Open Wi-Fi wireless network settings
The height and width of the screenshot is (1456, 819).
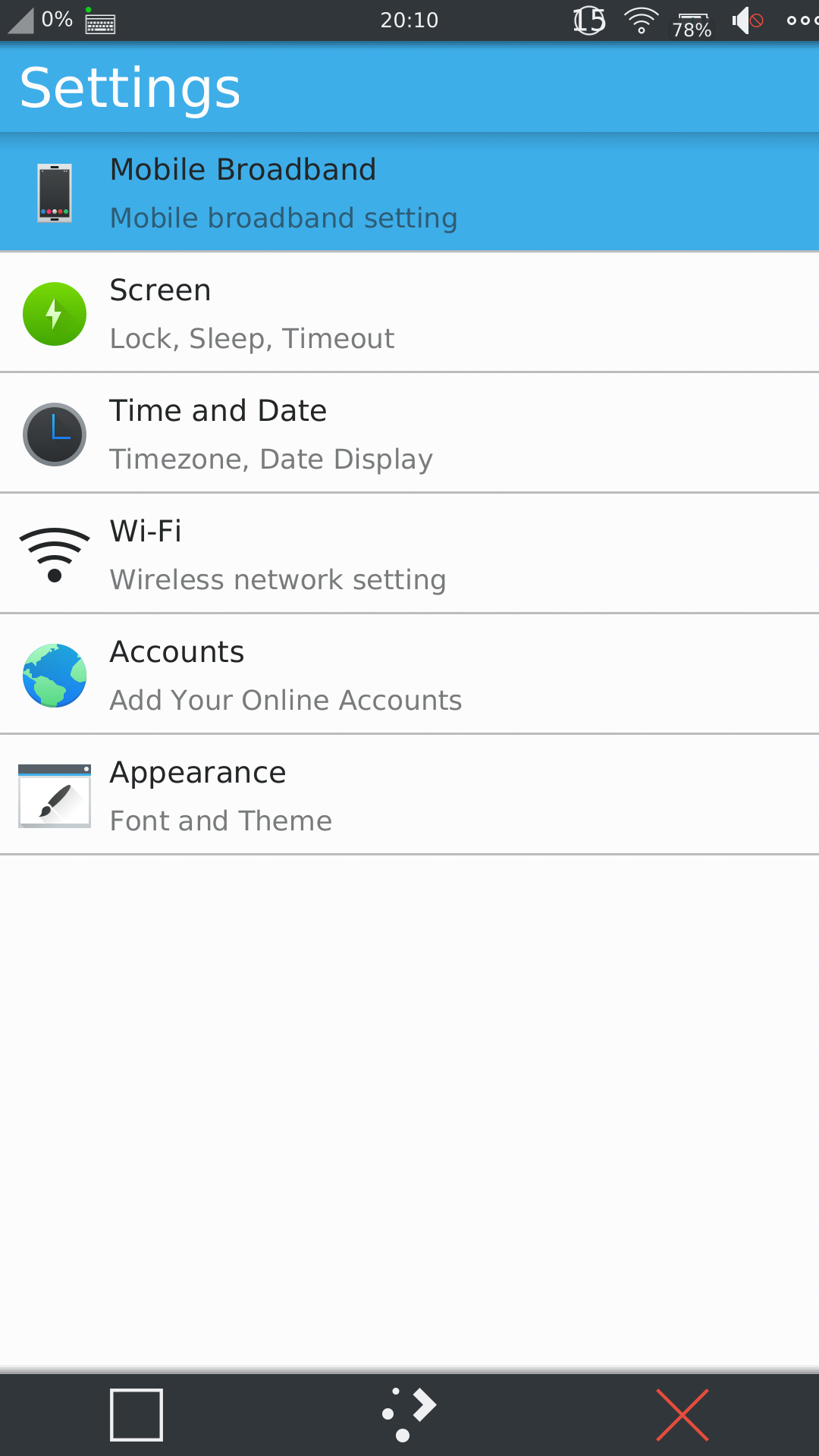click(x=409, y=554)
